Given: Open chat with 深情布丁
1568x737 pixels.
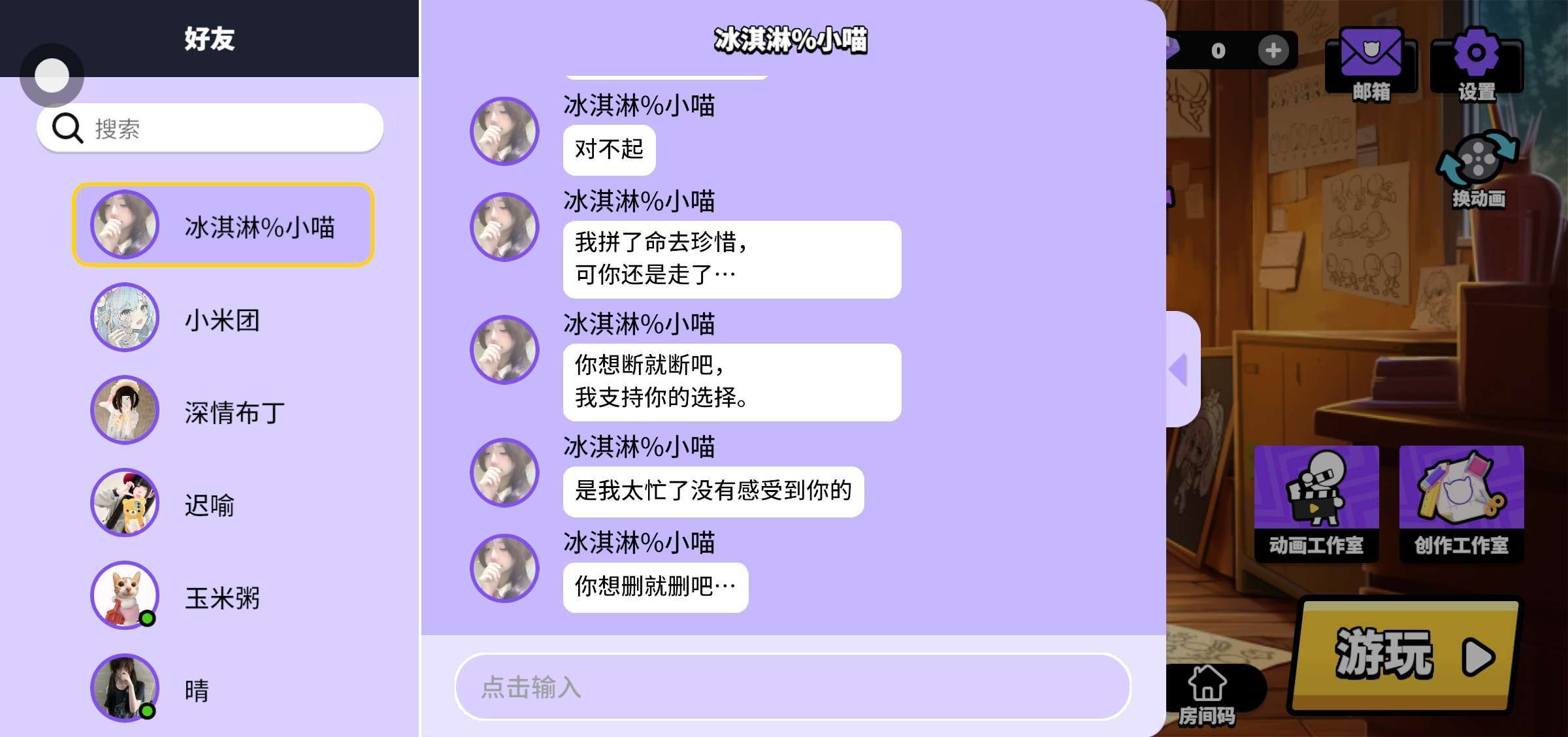Looking at the screenshot, I should (222, 412).
